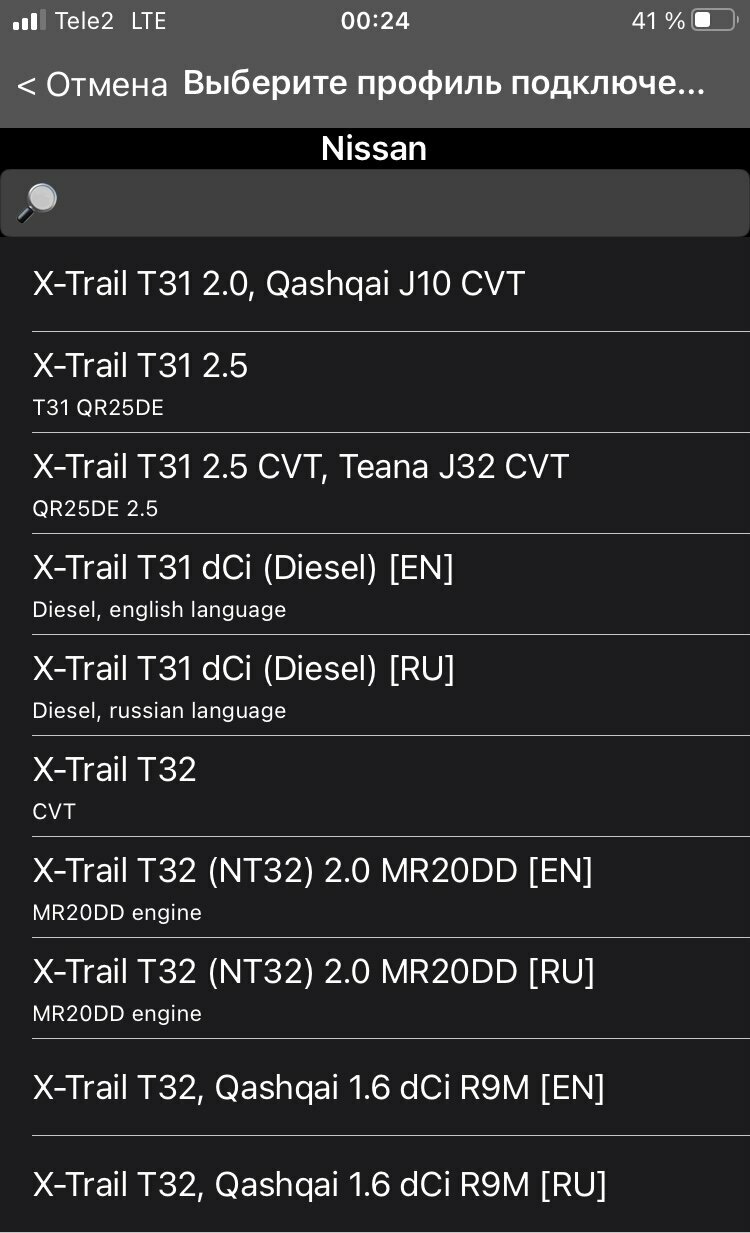Choose X-Trail T32, Qashqai 1.6 dCi R9M [RU]
Screen dimensions: 750x1233
tap(375, 1185)
